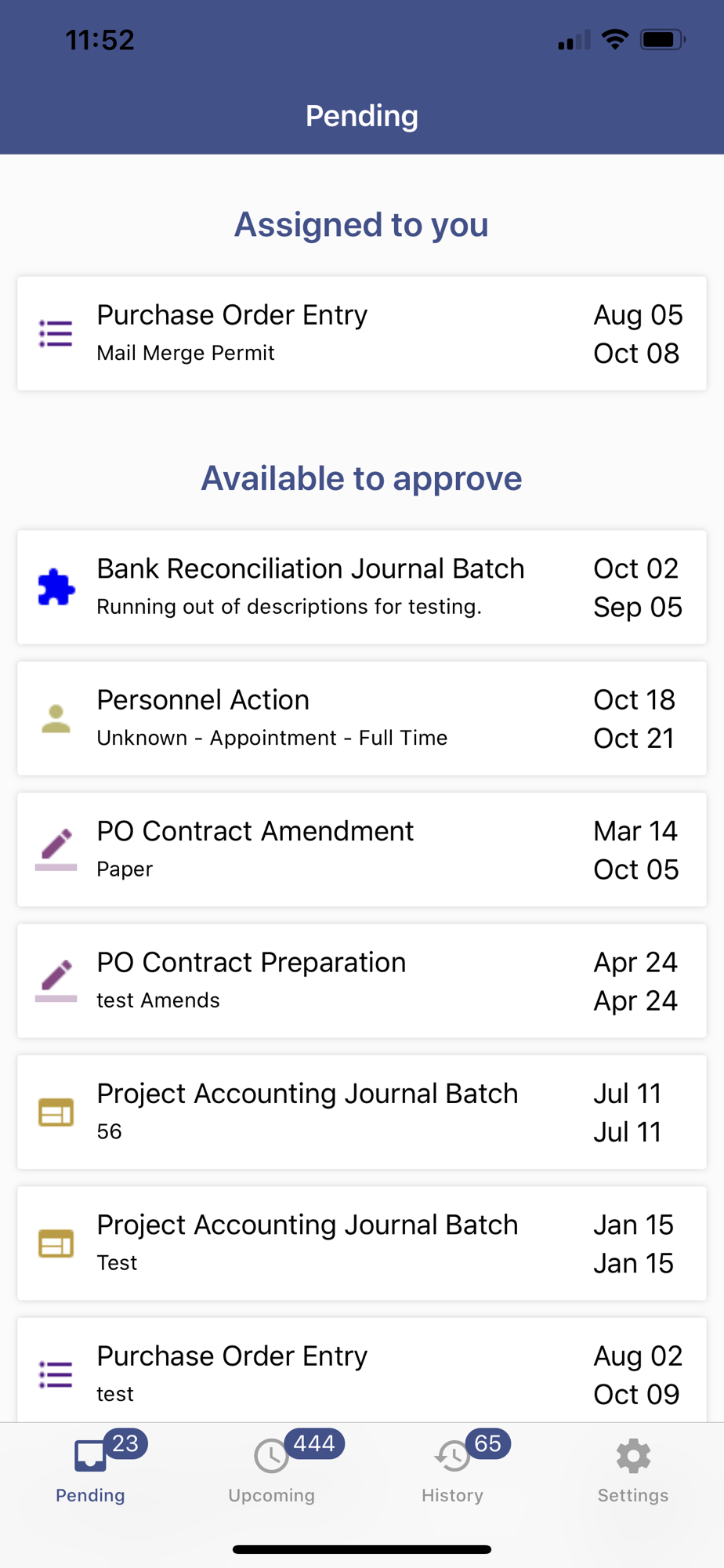Switch to the History tab
The image size is (724, 1568).
(x=453, y=1468)
